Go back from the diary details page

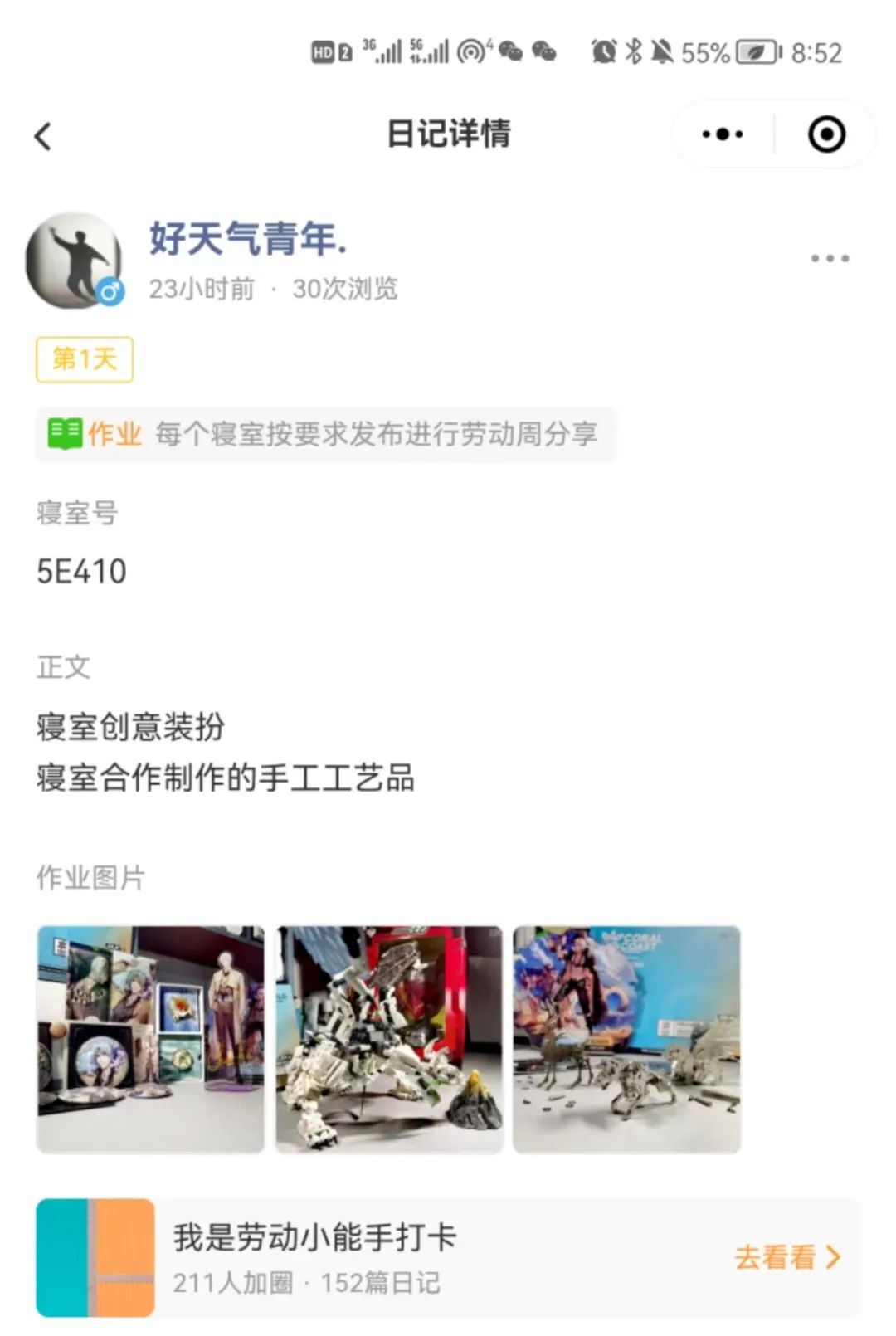[x=43, y=136]
